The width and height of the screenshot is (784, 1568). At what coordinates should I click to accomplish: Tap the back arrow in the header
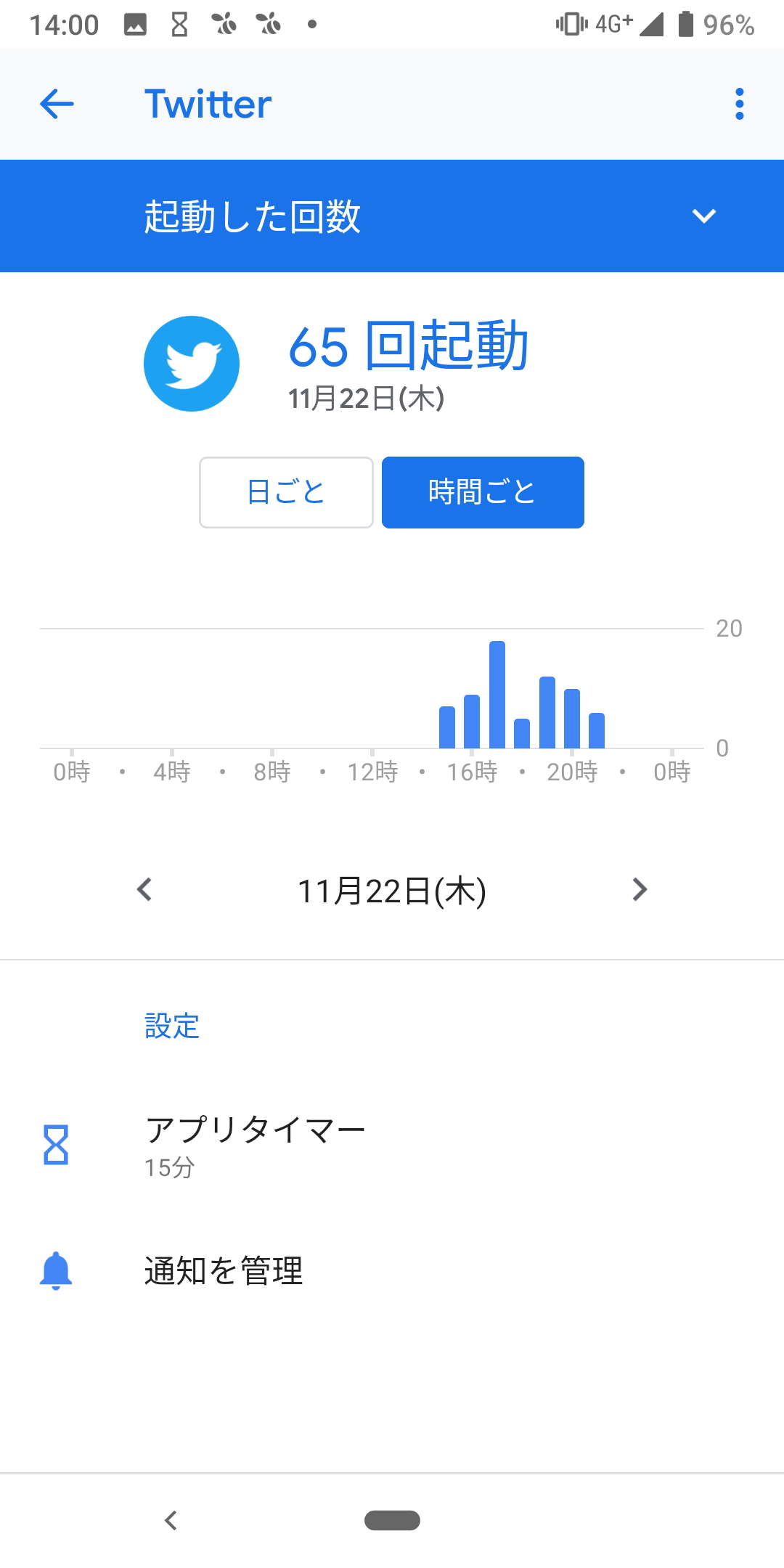click(55, 104)
